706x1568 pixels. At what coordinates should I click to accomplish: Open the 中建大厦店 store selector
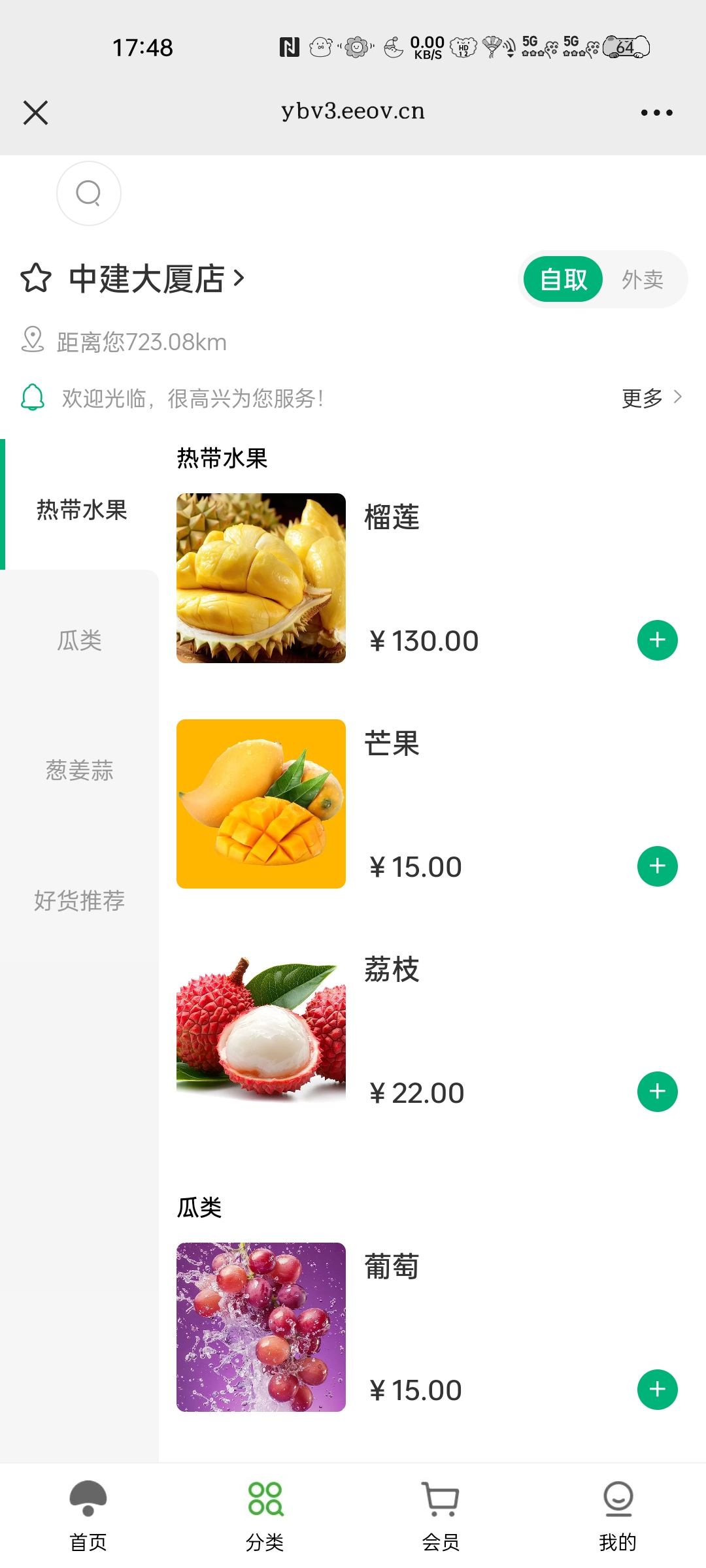[x=157, y=279]
